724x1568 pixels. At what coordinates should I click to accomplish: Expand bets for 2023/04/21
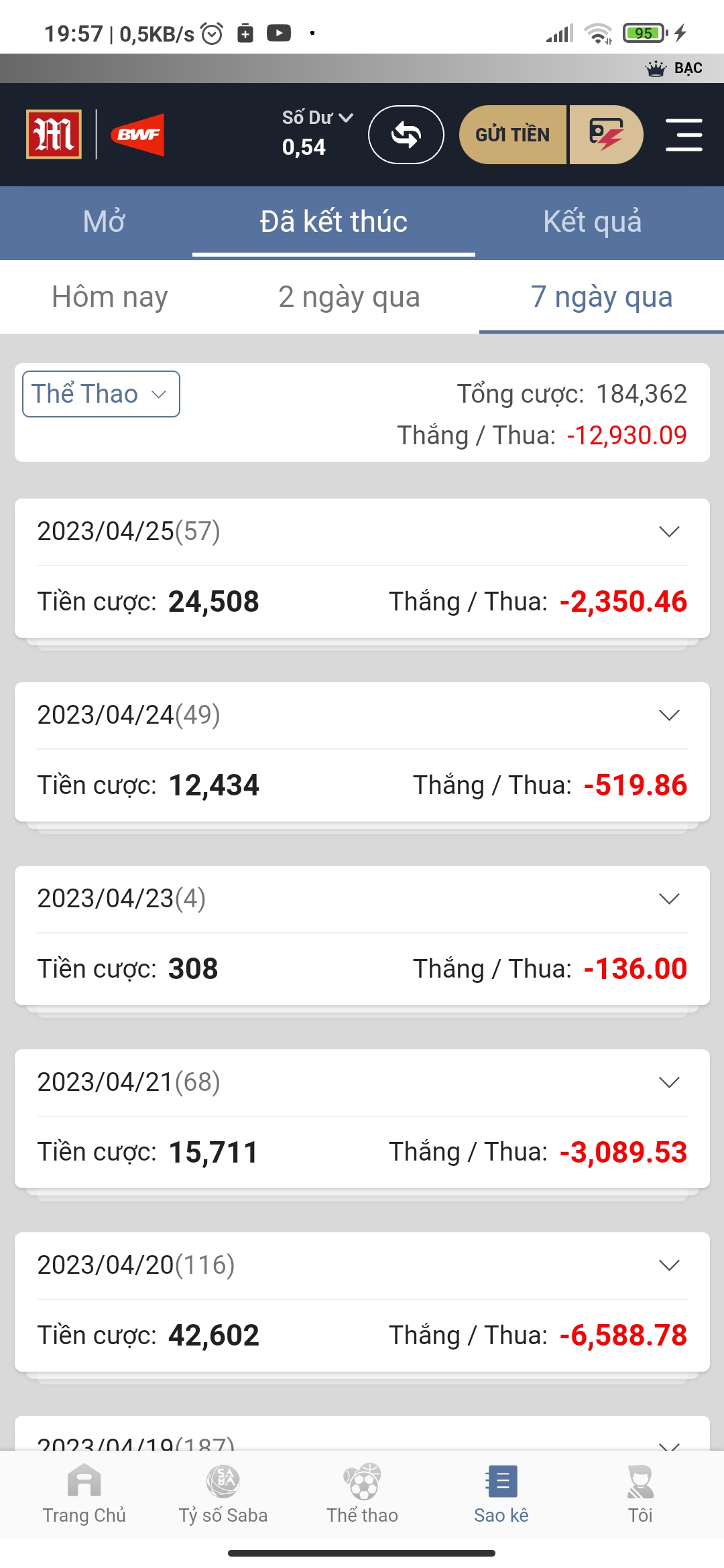pos(669,1082)
